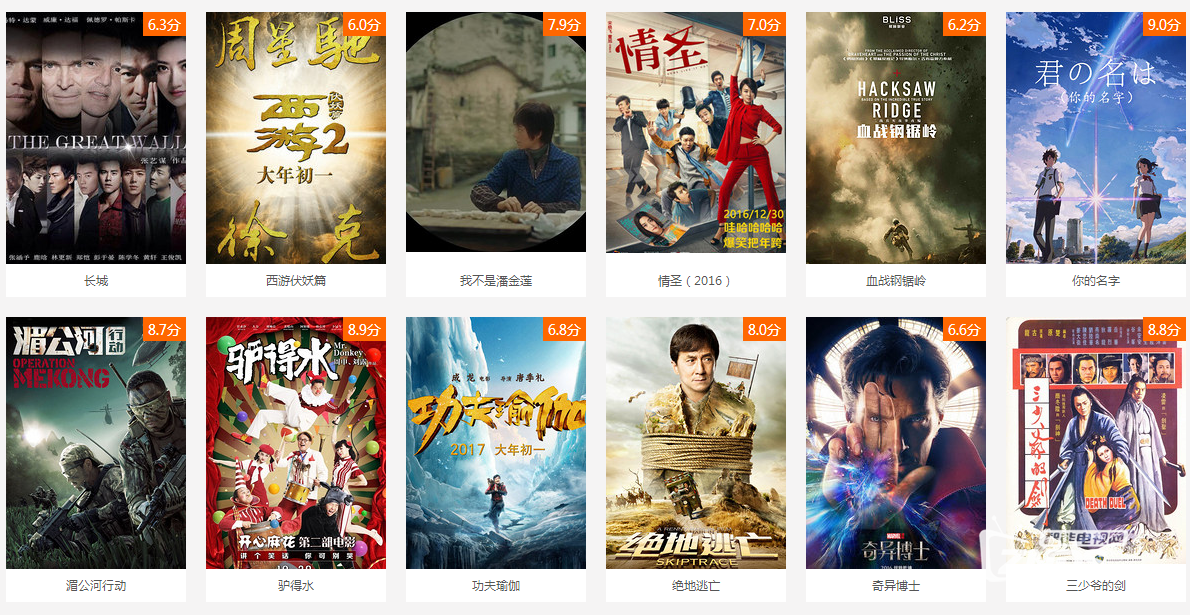
Task: Open the 功夫瑜伽 movie poster
Action: point(496,445)
